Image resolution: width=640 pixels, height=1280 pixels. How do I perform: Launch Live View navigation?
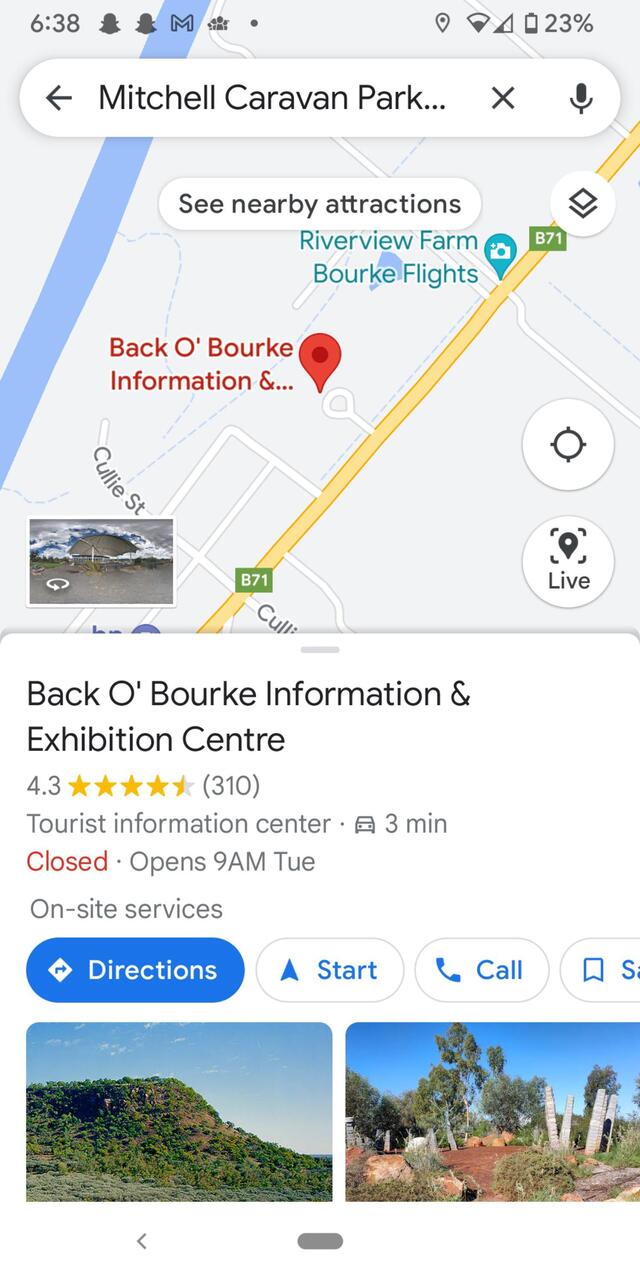pyautogui.click(x=568, y=561)
